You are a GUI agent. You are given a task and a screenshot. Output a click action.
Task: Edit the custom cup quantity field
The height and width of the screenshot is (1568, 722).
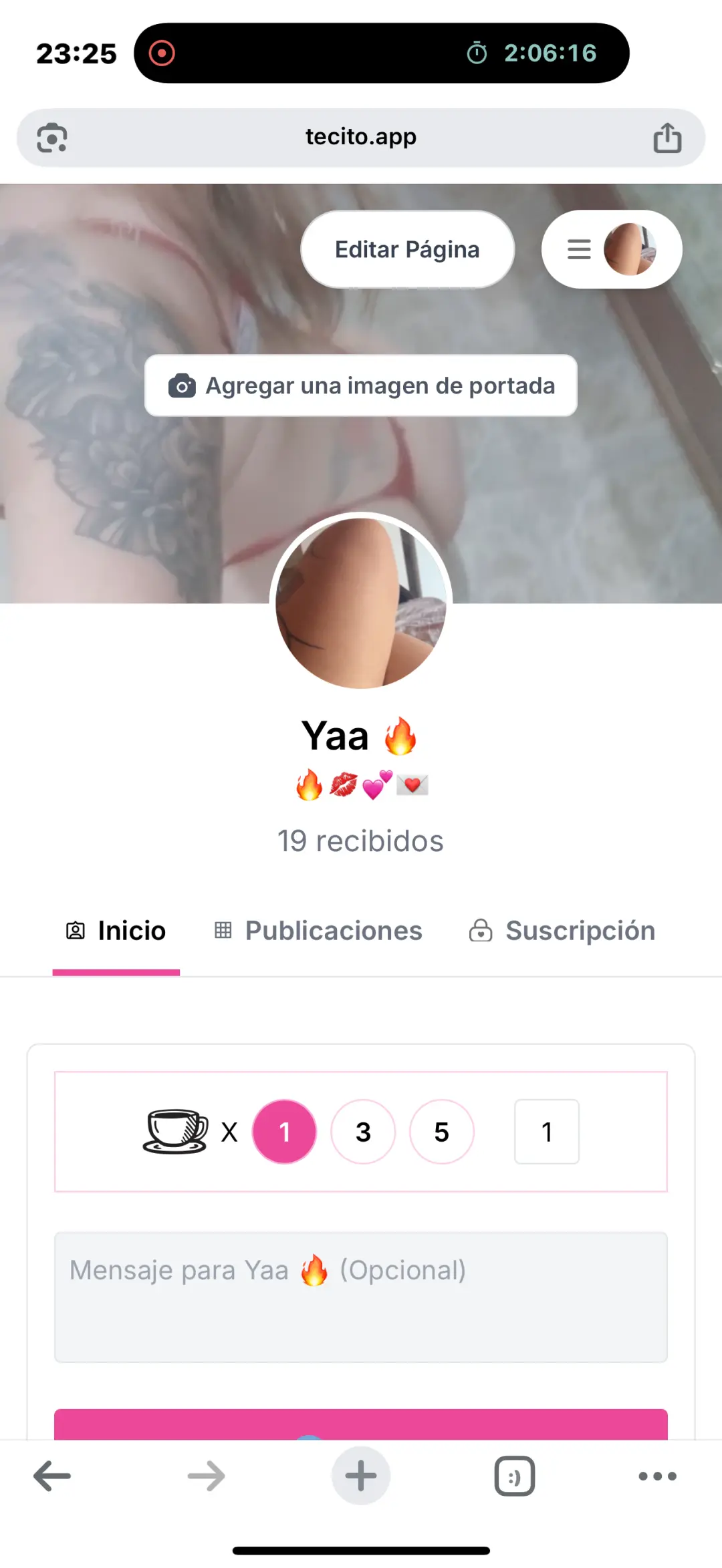(x=547, y=1132)
